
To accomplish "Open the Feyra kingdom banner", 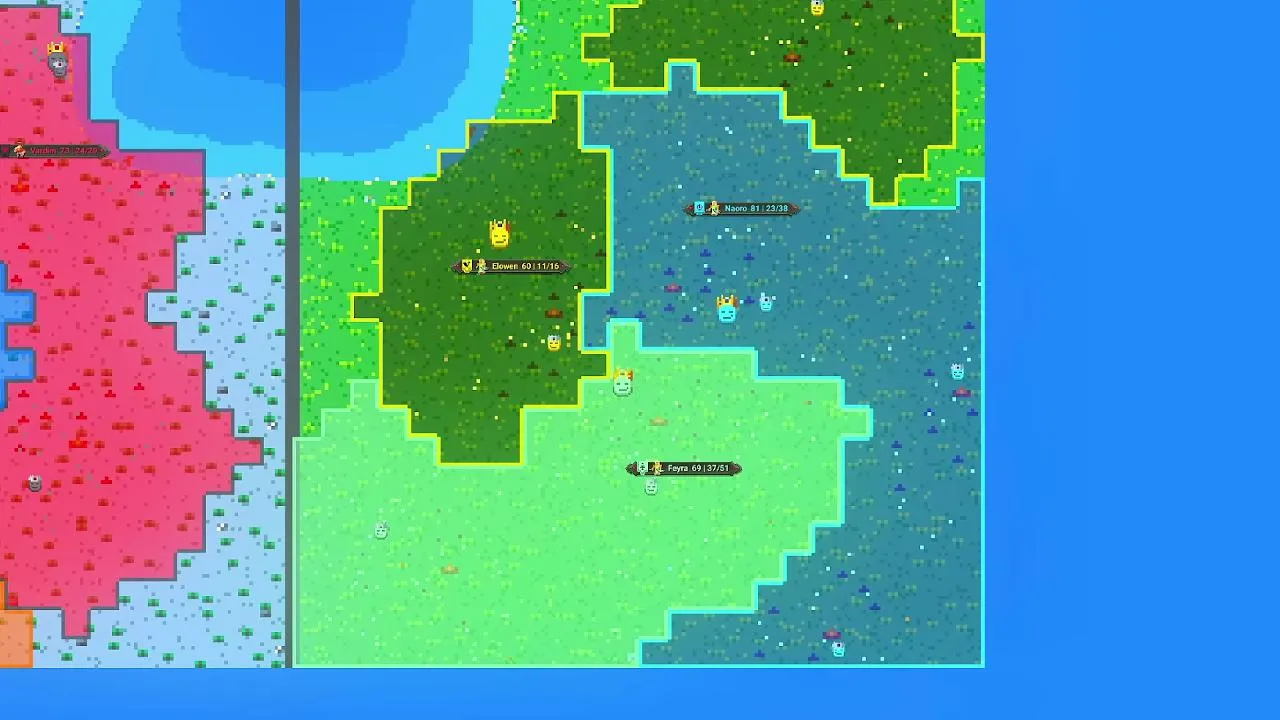I will [x=684, y=468].
